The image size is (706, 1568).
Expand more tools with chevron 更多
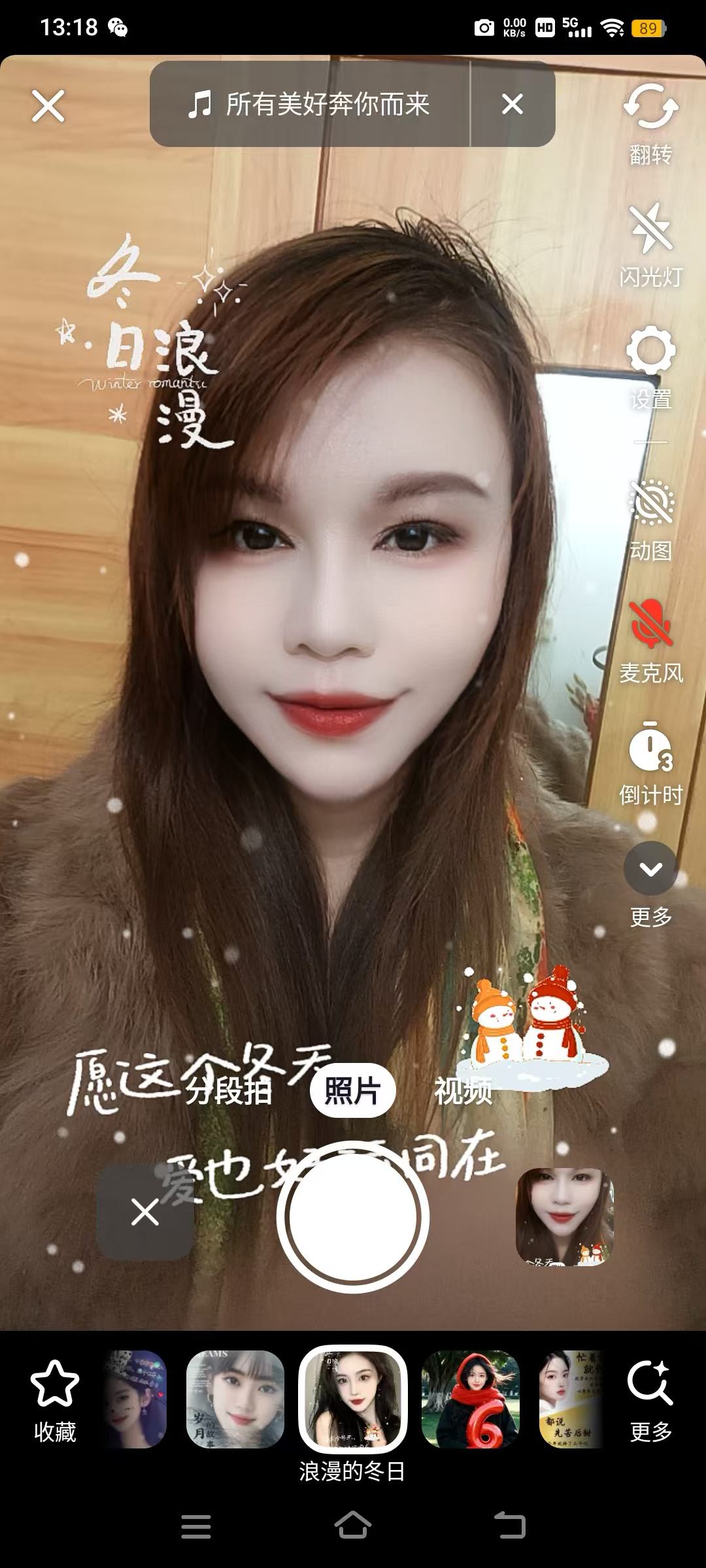pos(650,869)
